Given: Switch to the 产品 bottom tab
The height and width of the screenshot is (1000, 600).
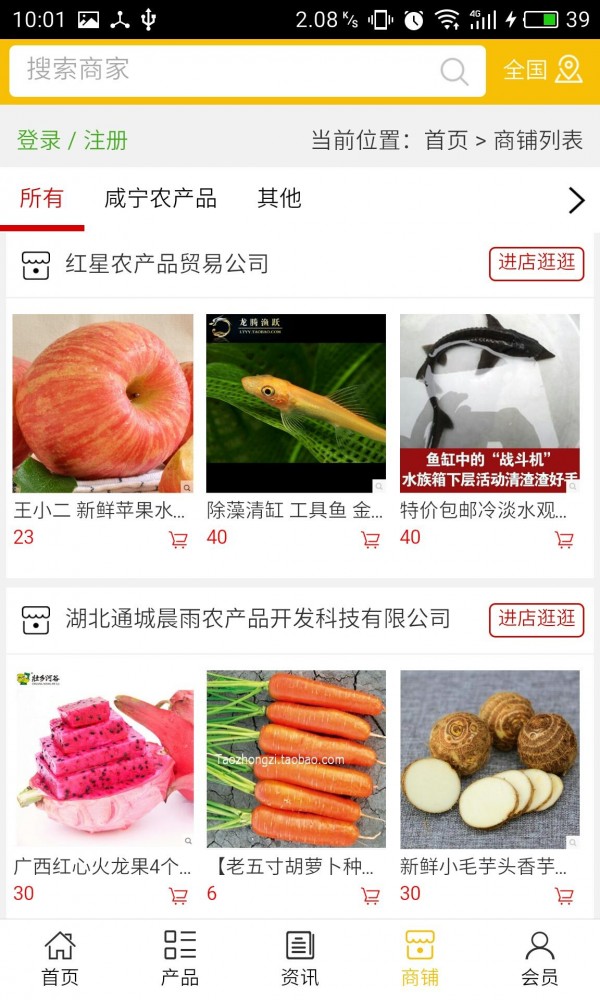Looking at the screenshot, I should [x=180, y=958].
